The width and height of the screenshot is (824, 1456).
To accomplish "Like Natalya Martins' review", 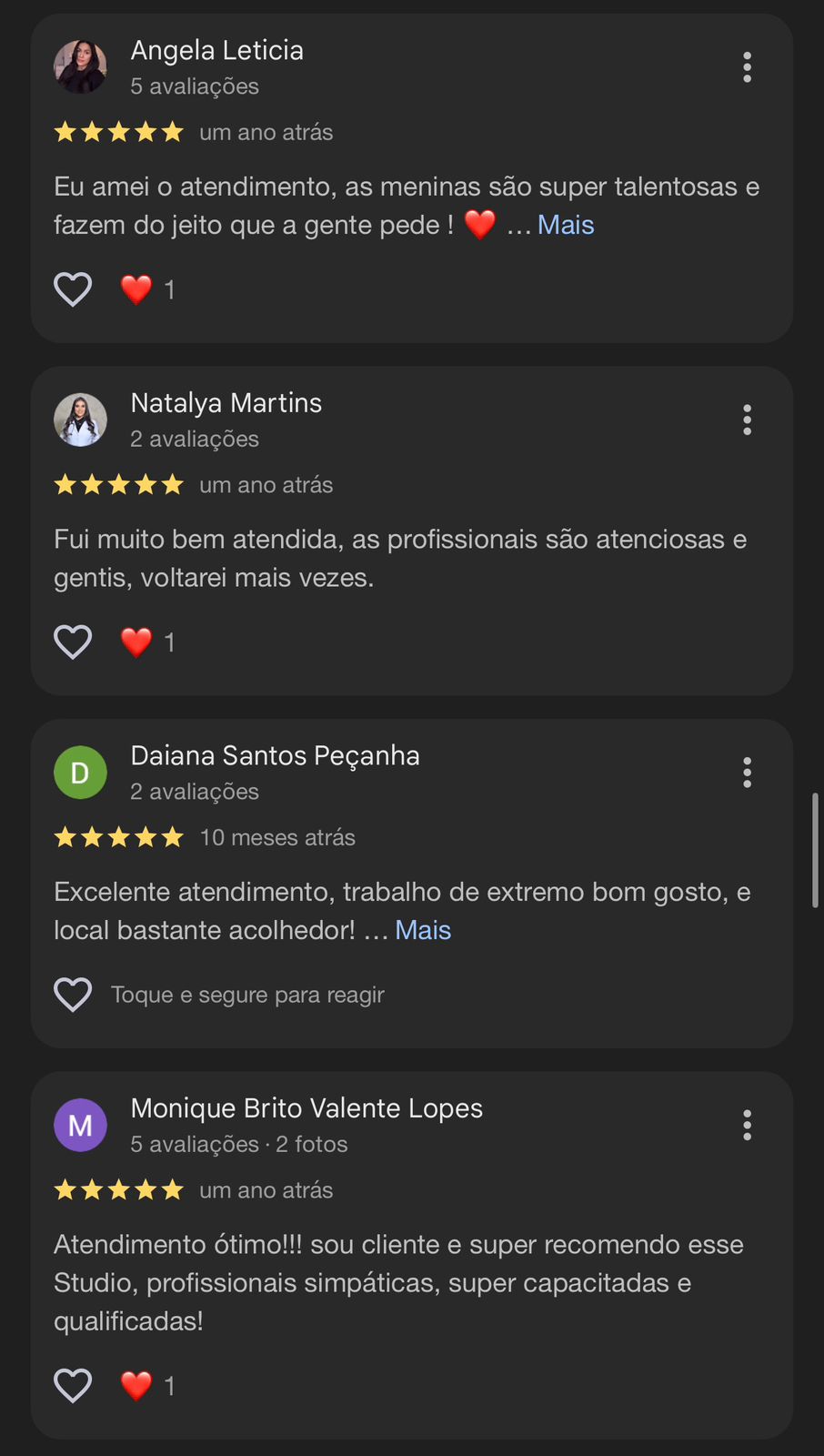I will (73, 642).
